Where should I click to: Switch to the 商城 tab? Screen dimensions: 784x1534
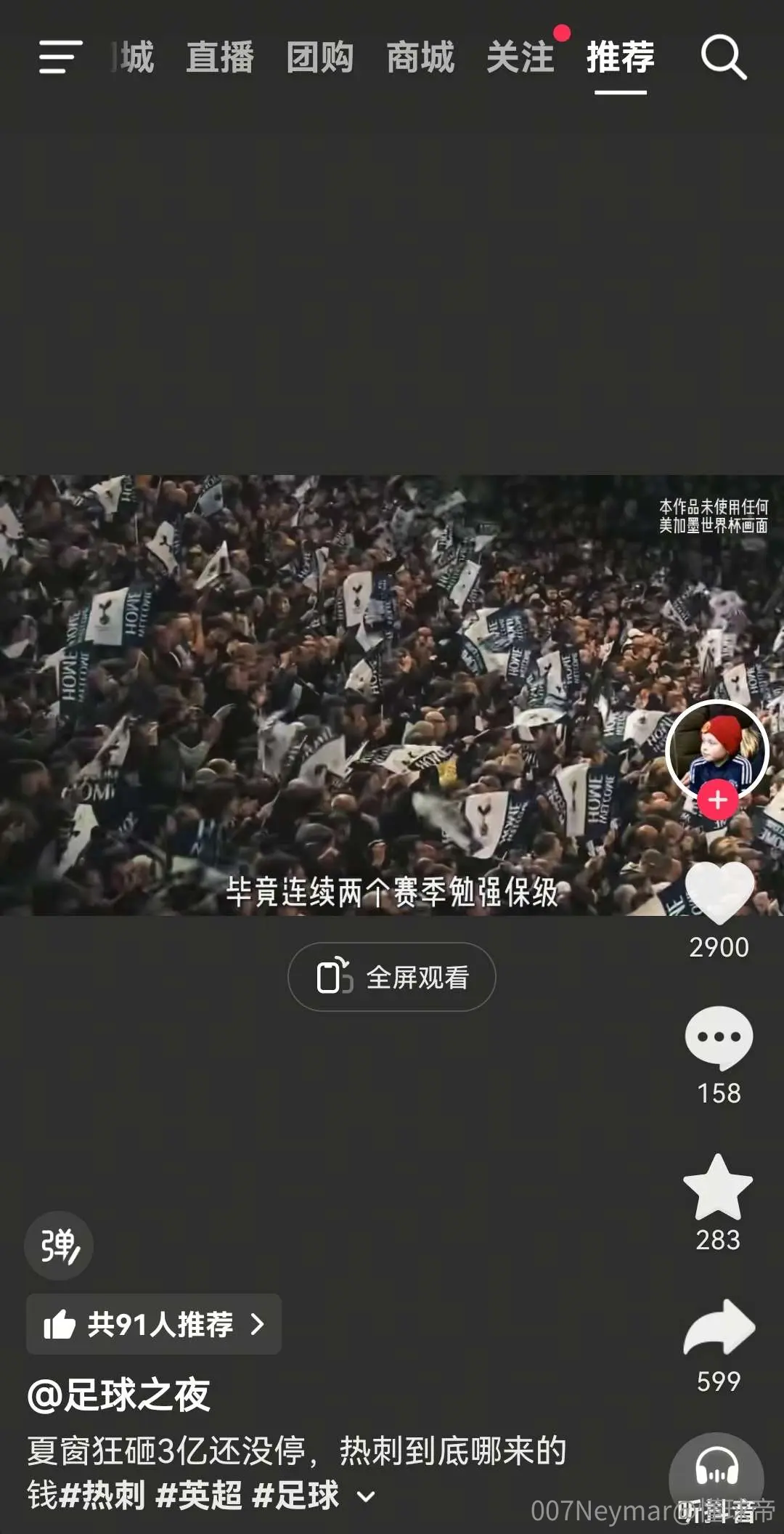tap(420, 57)
